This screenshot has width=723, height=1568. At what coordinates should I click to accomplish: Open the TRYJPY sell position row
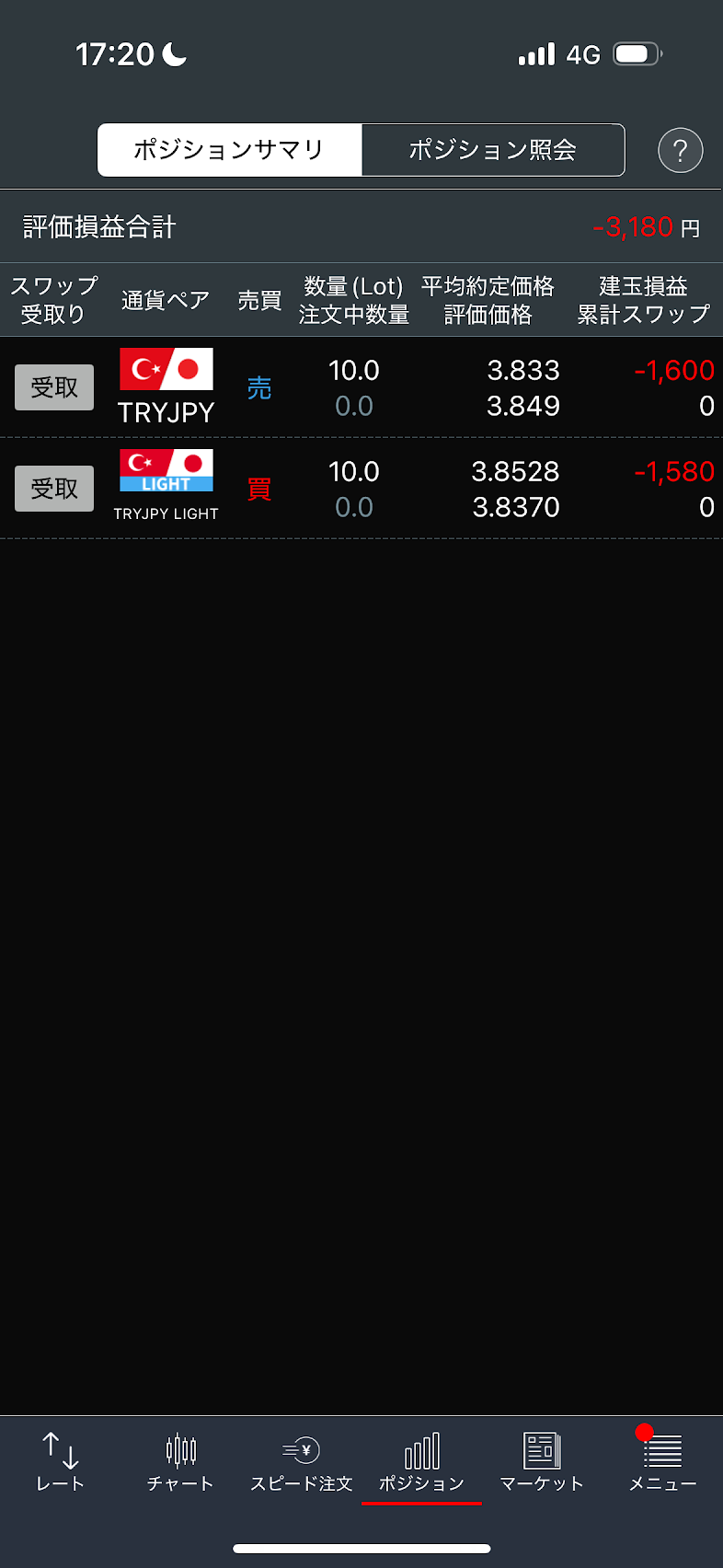coord(414,387)
